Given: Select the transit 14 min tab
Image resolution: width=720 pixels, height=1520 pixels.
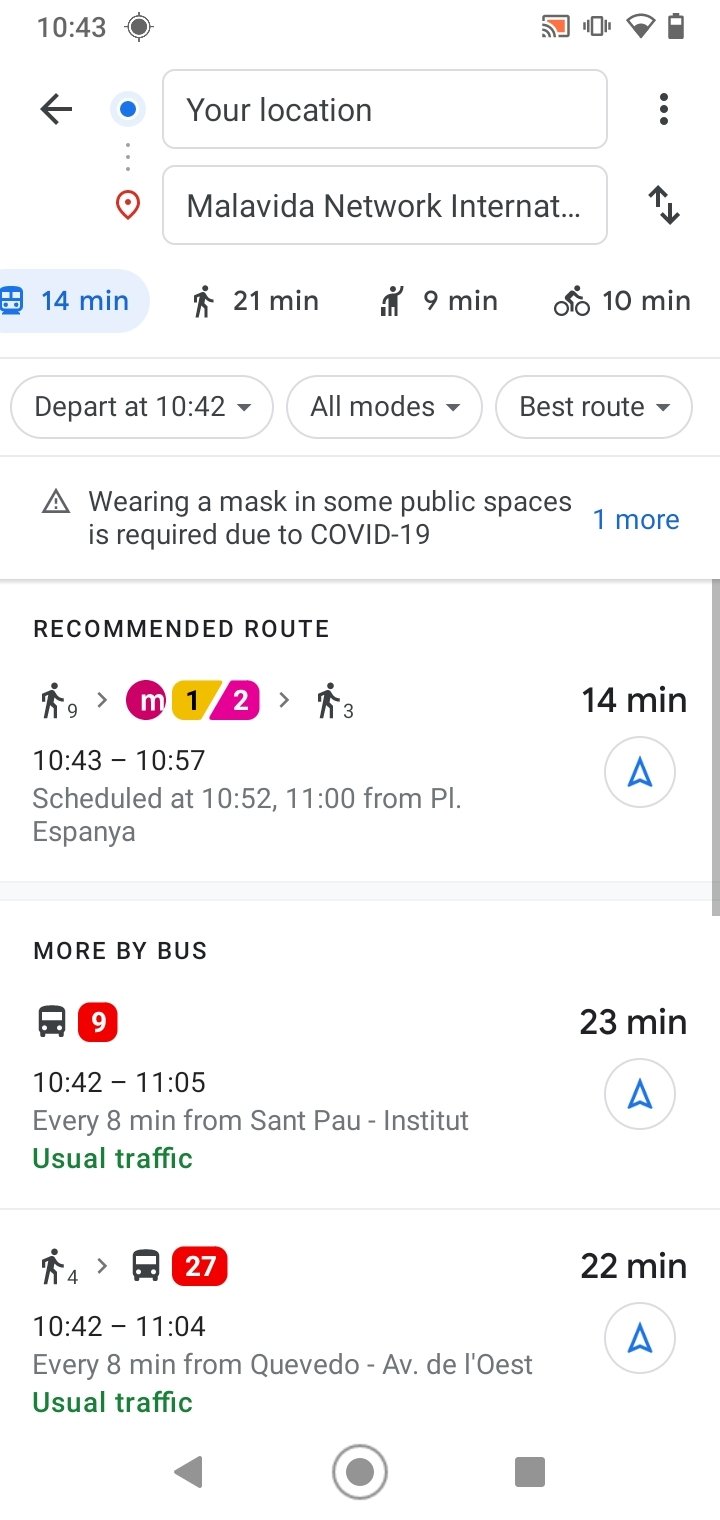Looking at the screenshot, I should click(x=70, y=300).
